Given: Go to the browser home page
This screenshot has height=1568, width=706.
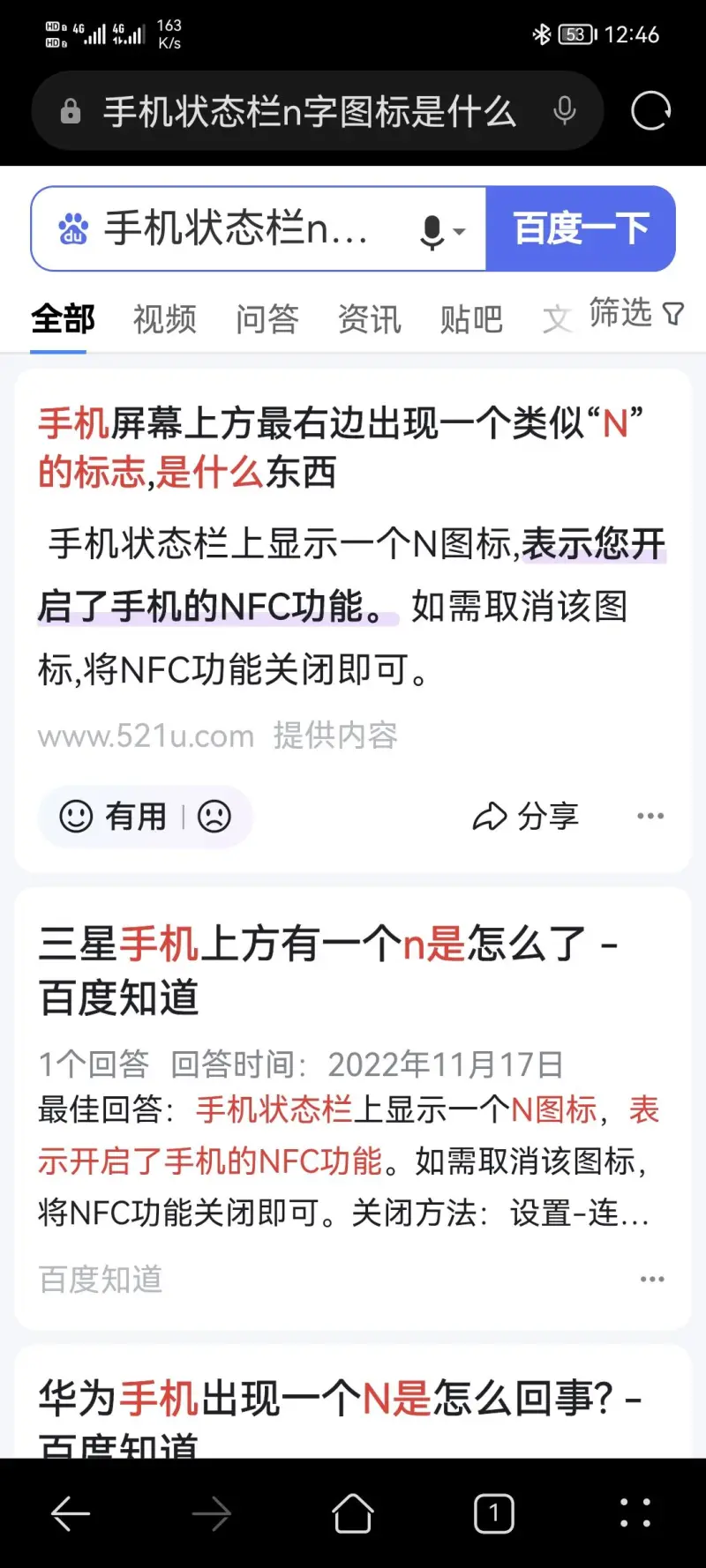Looking at the screenshot, I should 353,1513.
